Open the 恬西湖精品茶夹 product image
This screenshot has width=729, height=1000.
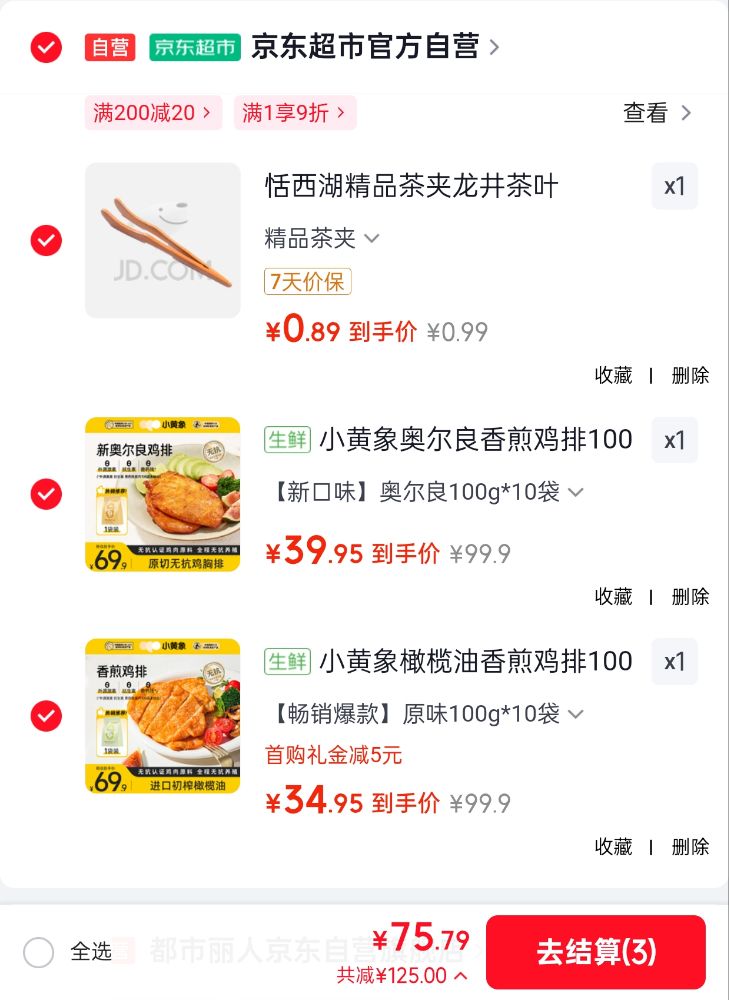pos(163,240)
